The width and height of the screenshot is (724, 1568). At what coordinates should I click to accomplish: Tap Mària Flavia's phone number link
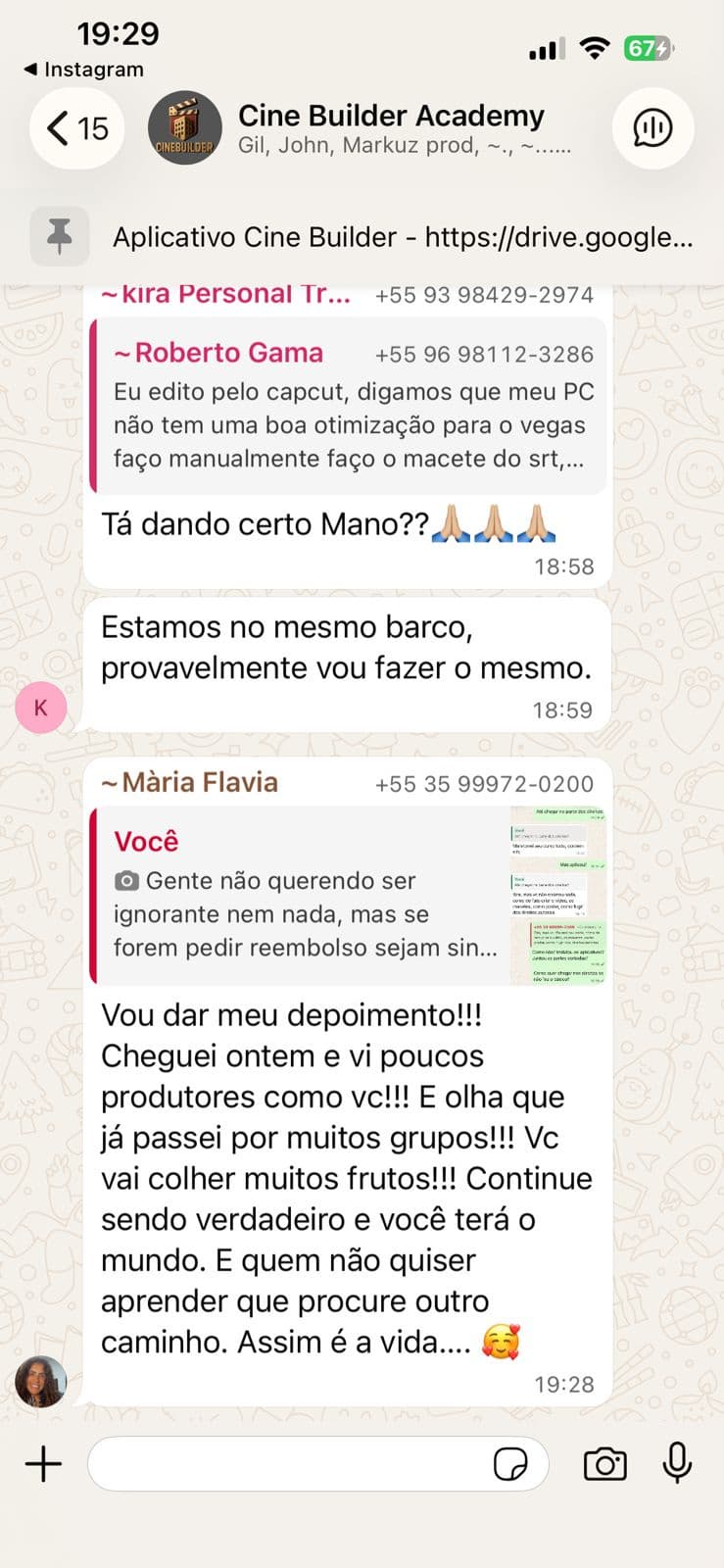pos(484,783)
